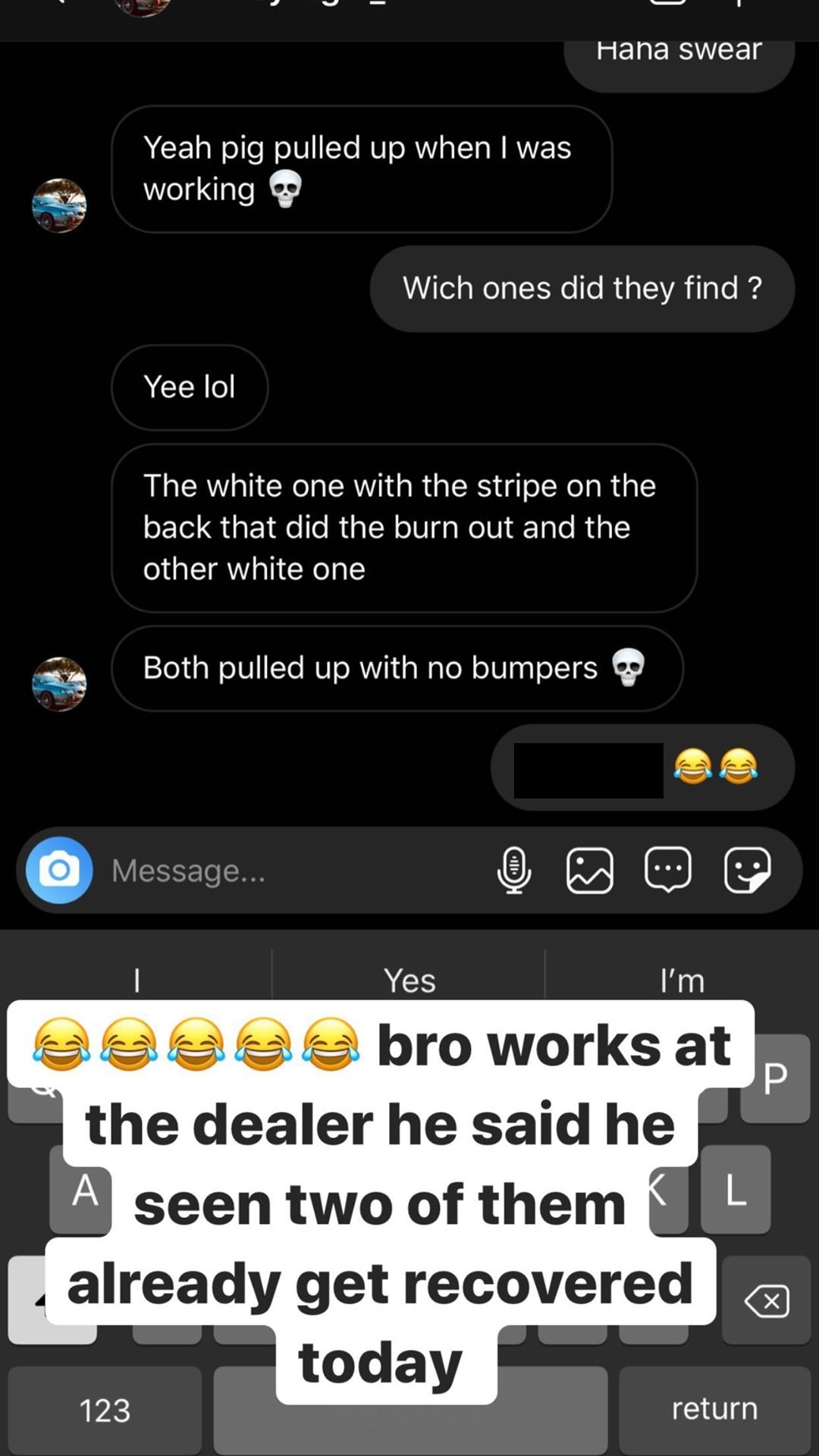Open the sticker picker
This screenshot has height=1456, width=819.
(748, 871)
